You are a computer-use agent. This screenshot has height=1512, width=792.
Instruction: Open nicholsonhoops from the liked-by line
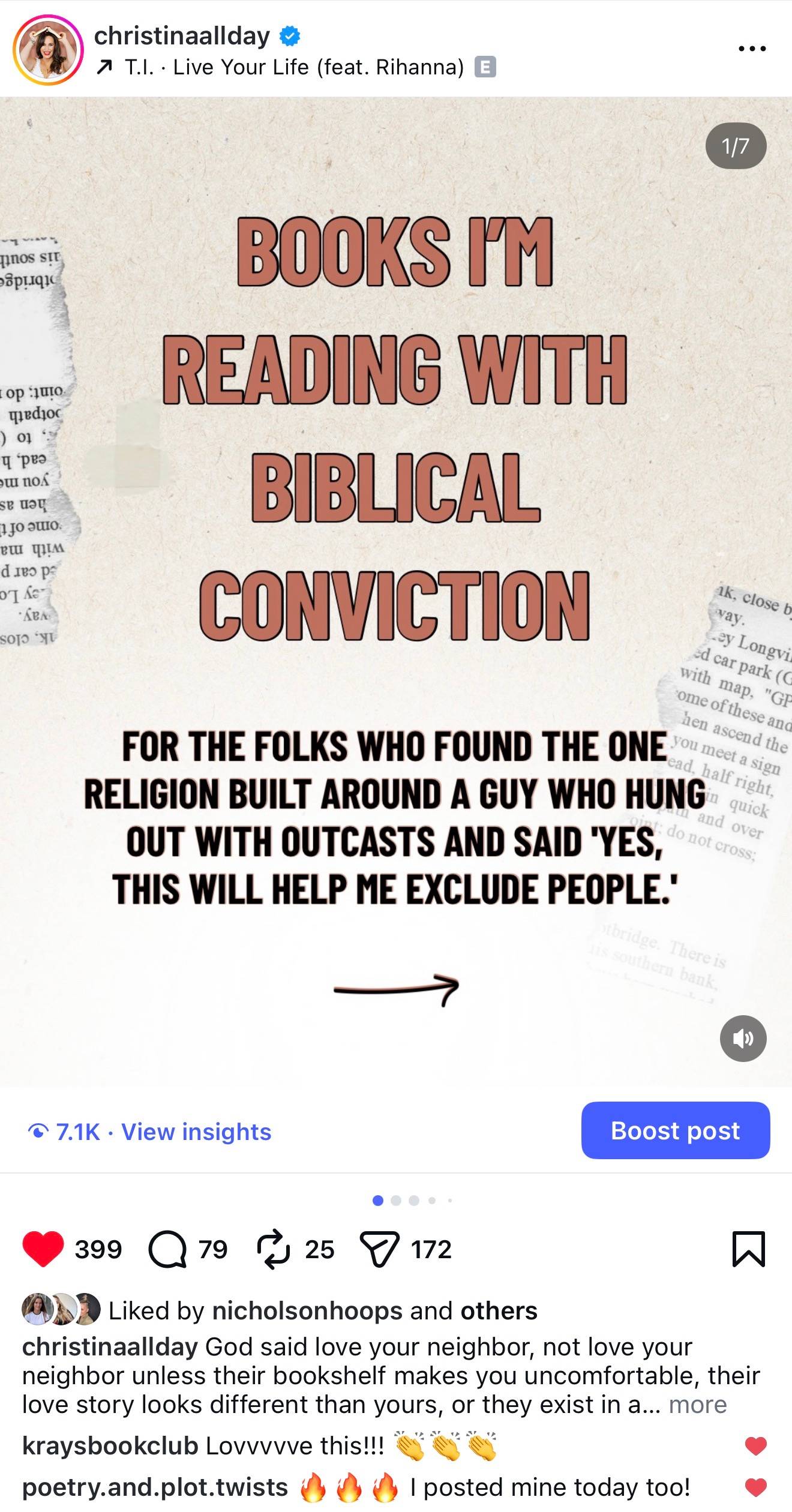tap(307, 1311)
